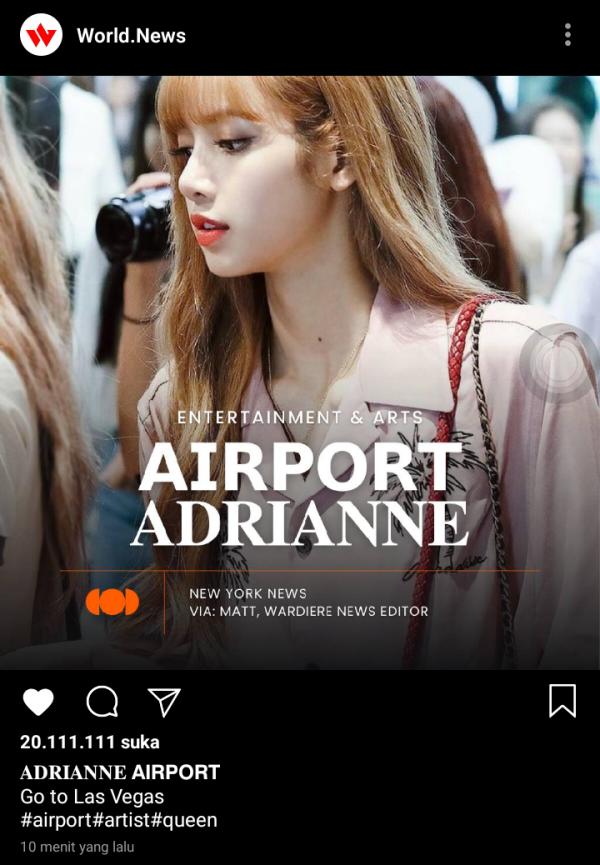The width and height of the screenshot is (600, 865).
Task: Tap the World.News account name
Action: click(x=131, y=36)
